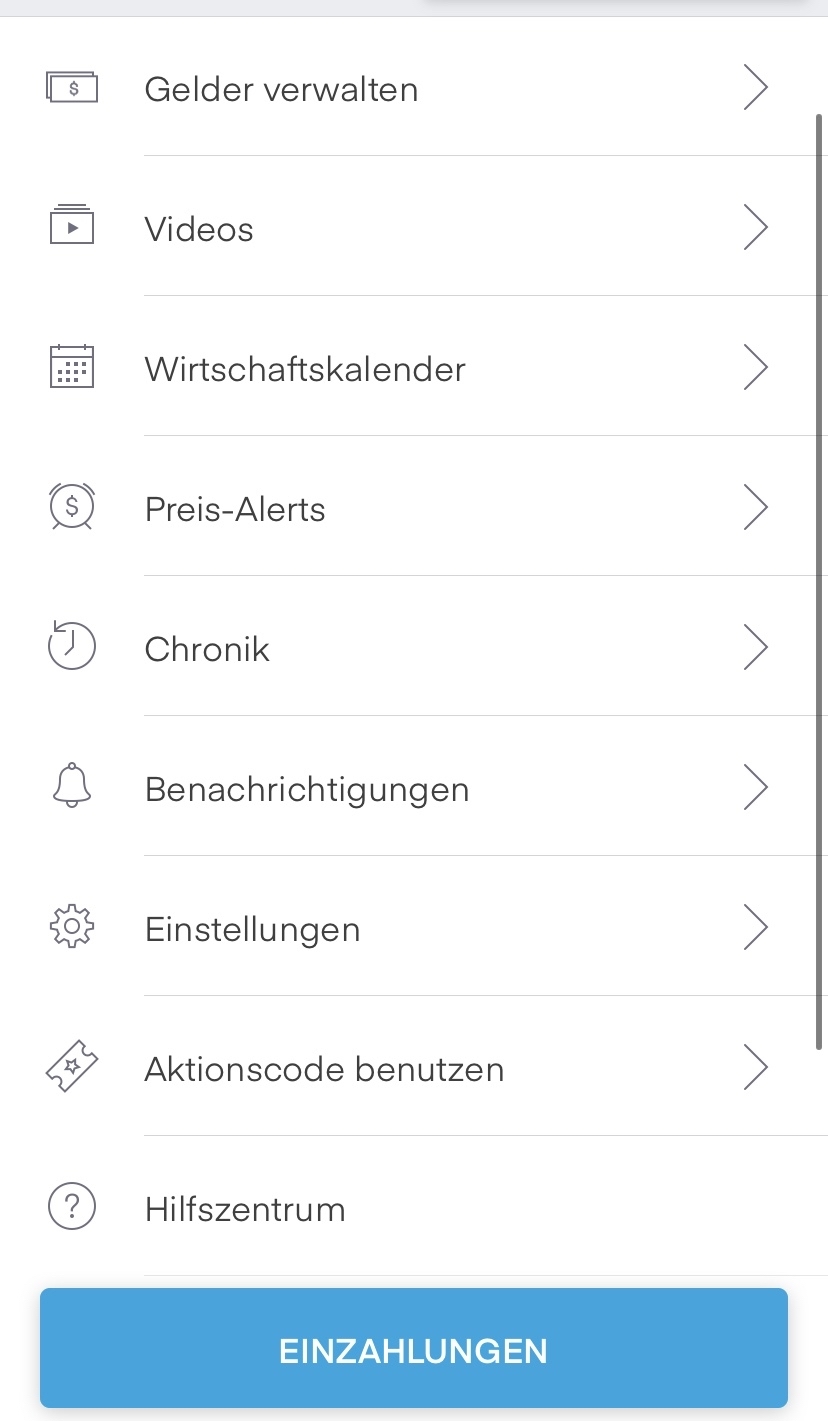Open Gelder verwalten
The height and width of the screenshot is (1421, 828).
coord(414,88)
